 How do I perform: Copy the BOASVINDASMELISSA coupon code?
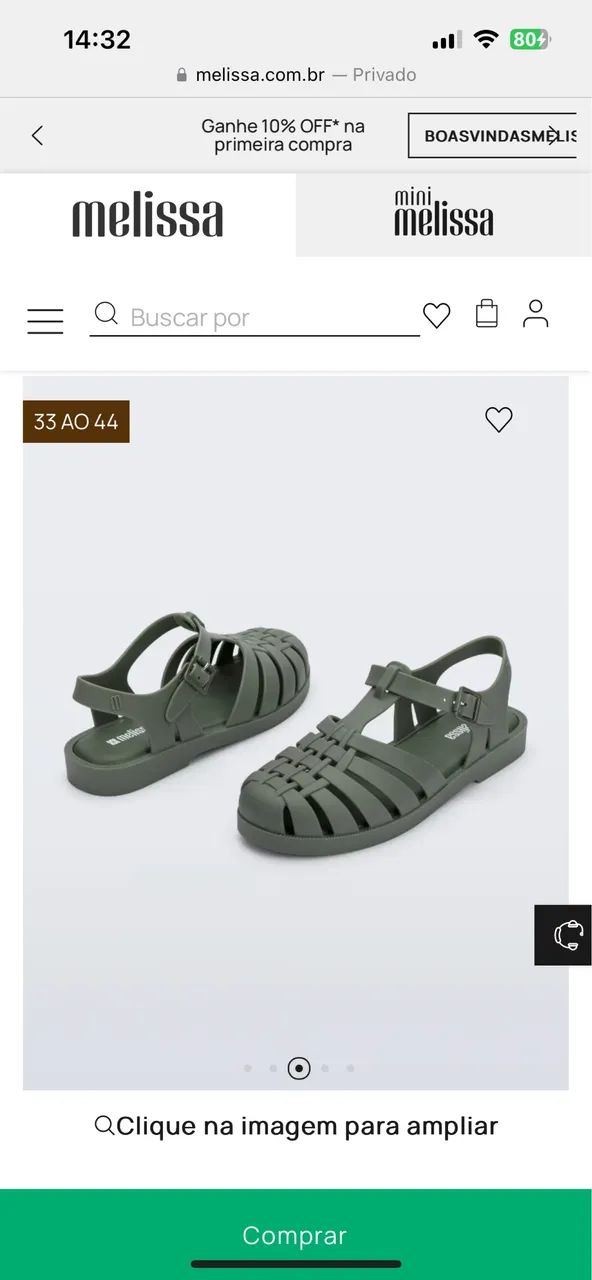click(x=492, y=135)
